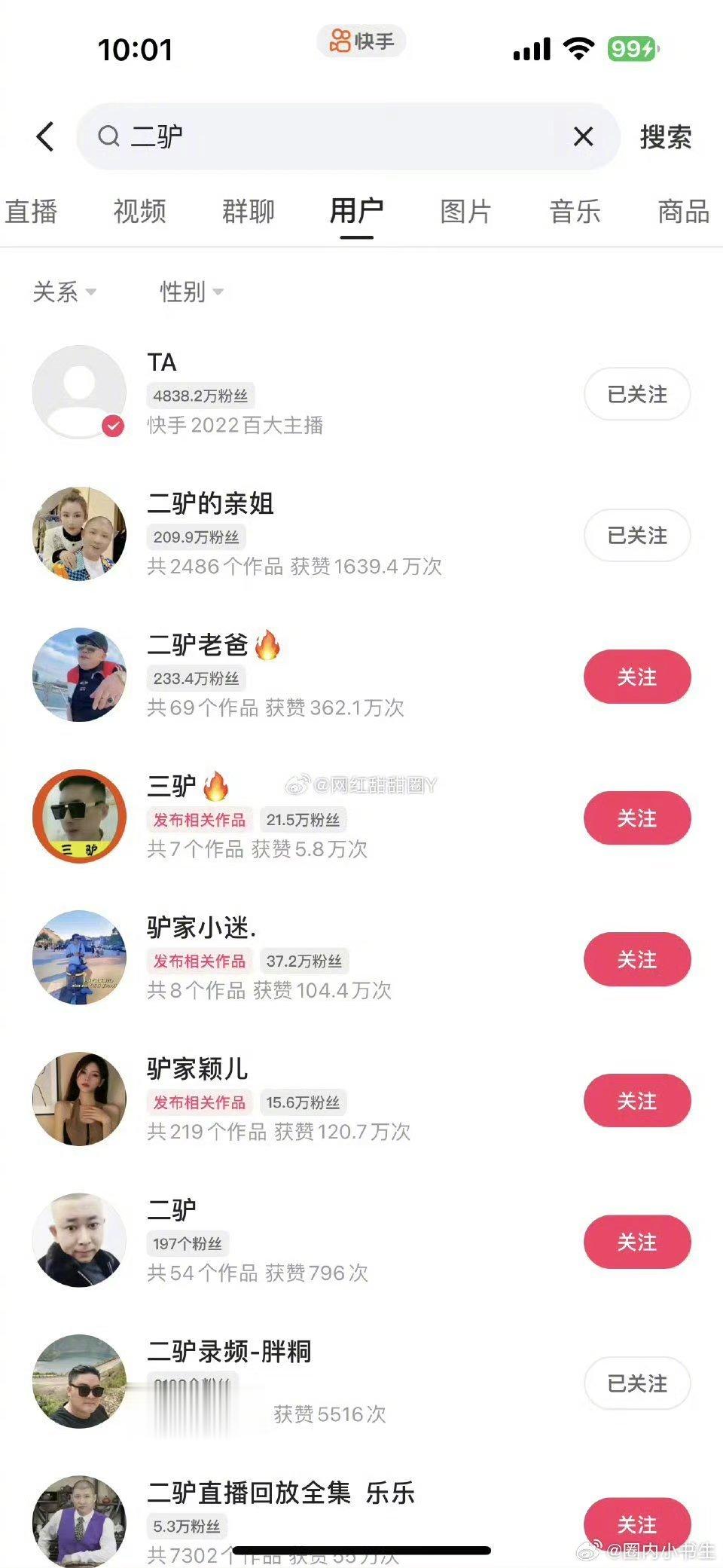The width and height of the screenshot is (723, 1568).
Task: Tap 驴家颖儿's profile picture
Action: point(78,1099)
